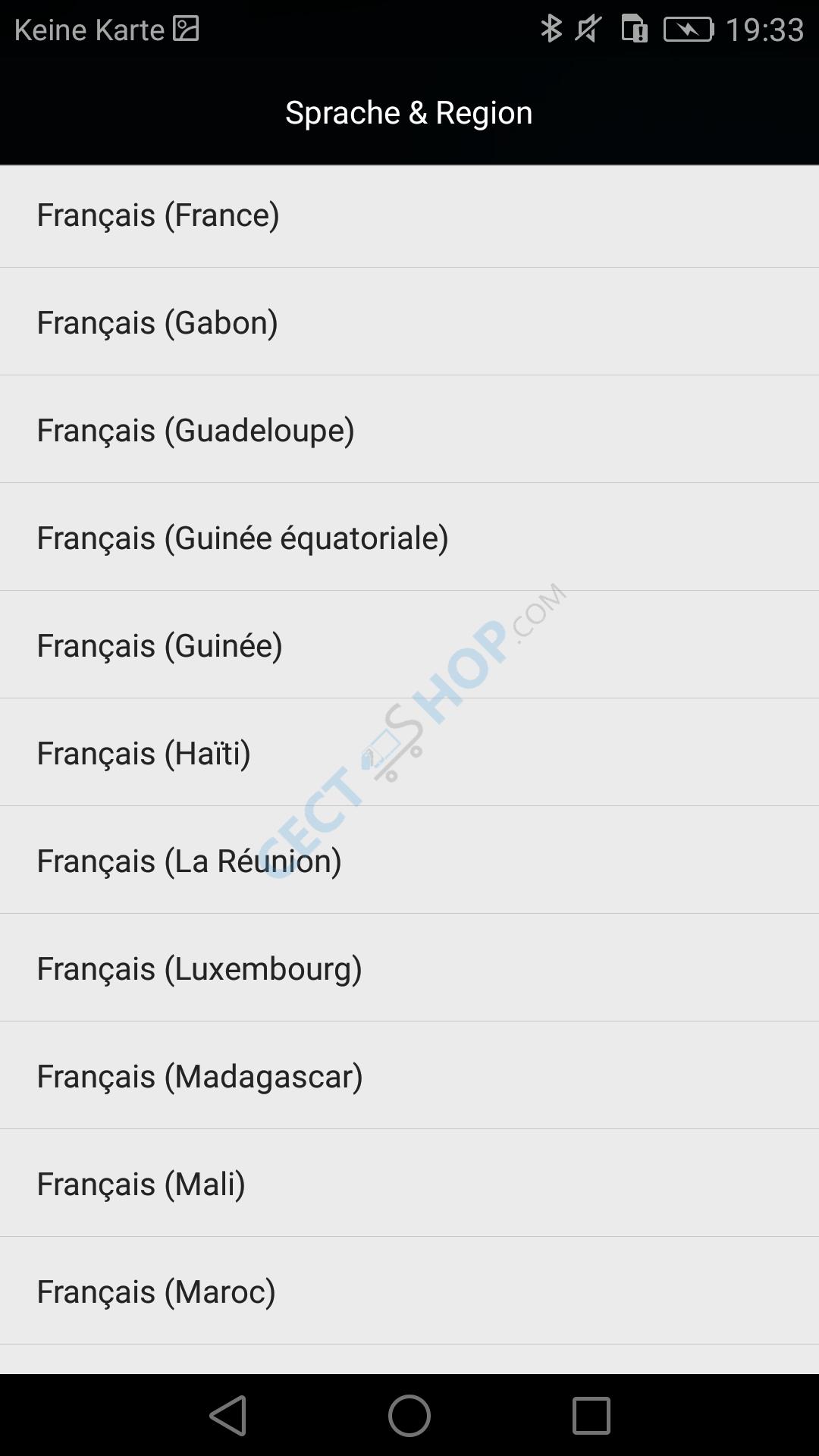819x1456 pixels.
Task: Pick Français (Guadeloupe) from the list
Action: [x=409, y=429]
